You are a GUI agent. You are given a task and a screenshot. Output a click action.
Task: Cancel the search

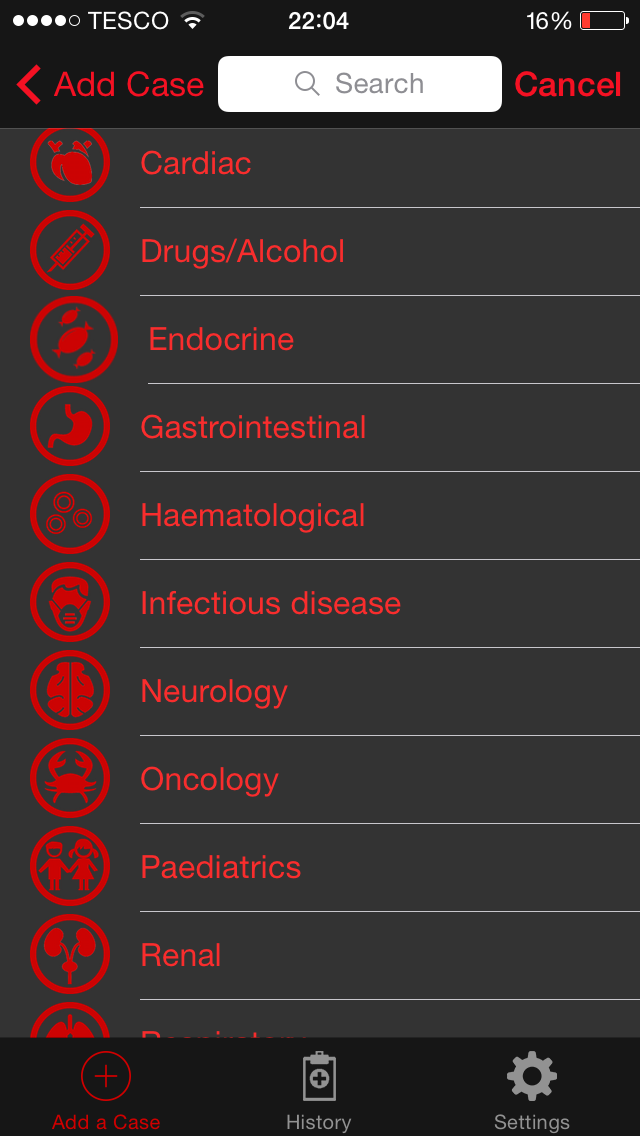(x=568, y=85)
